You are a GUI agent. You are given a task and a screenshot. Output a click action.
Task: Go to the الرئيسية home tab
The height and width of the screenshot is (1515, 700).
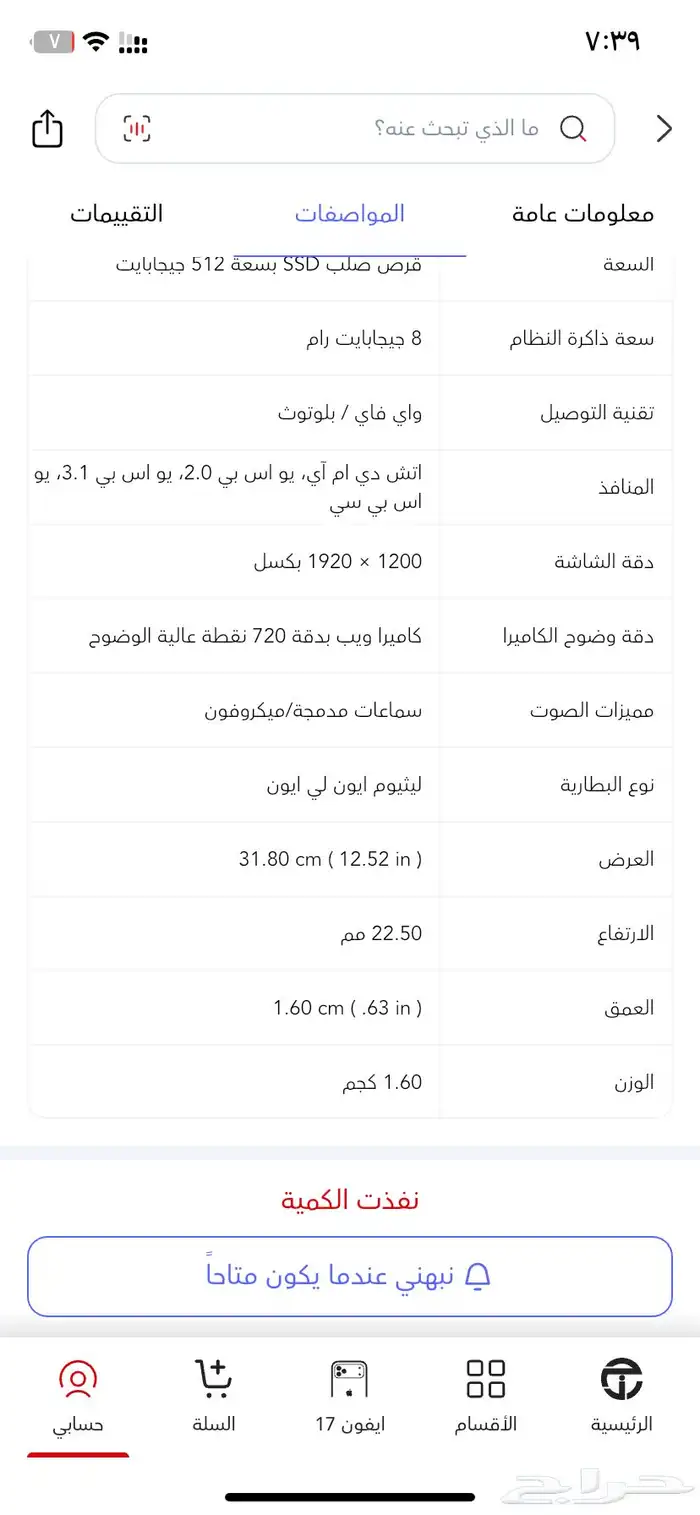pyautogui.click(x=621, y=1396)
